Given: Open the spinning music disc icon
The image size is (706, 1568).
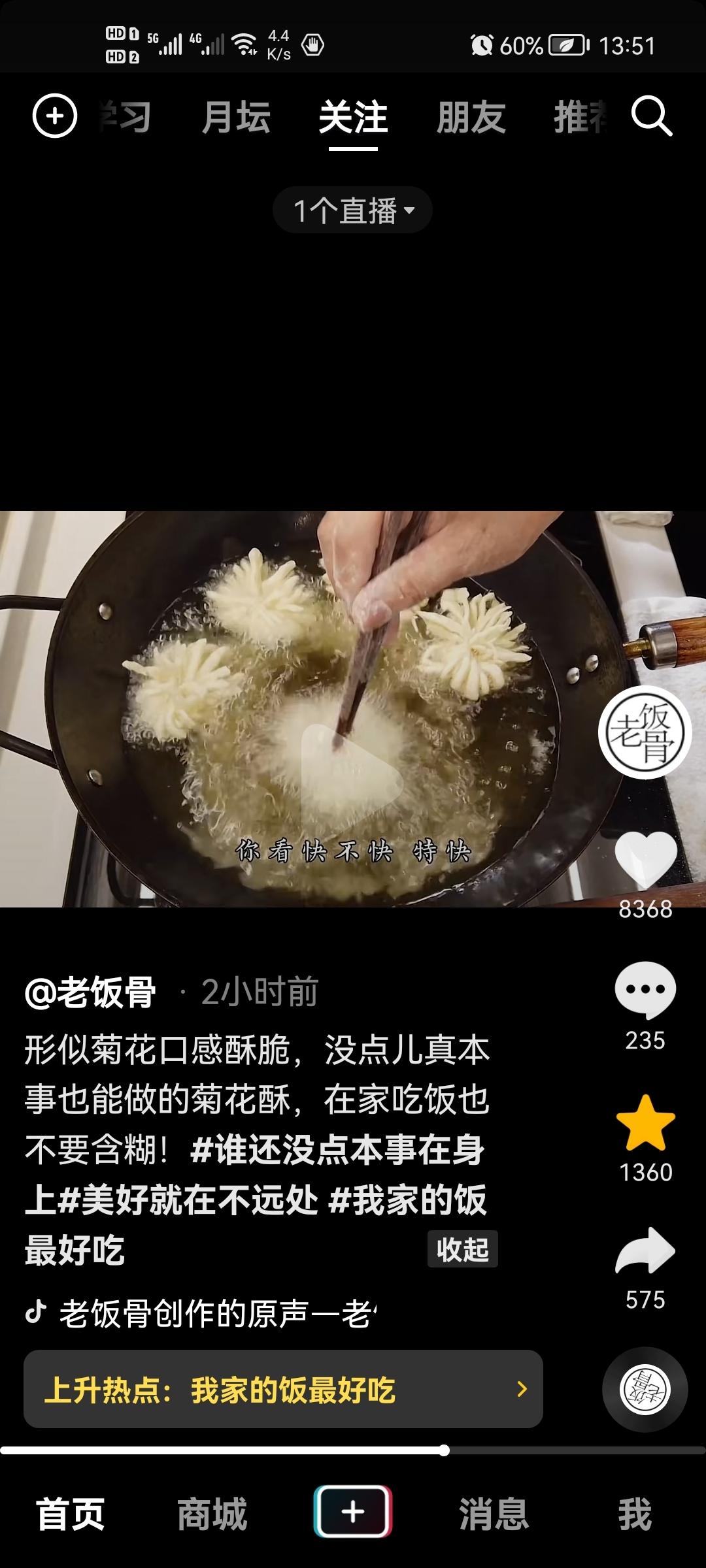Looking at the screenshot, I should (644, 1388).
